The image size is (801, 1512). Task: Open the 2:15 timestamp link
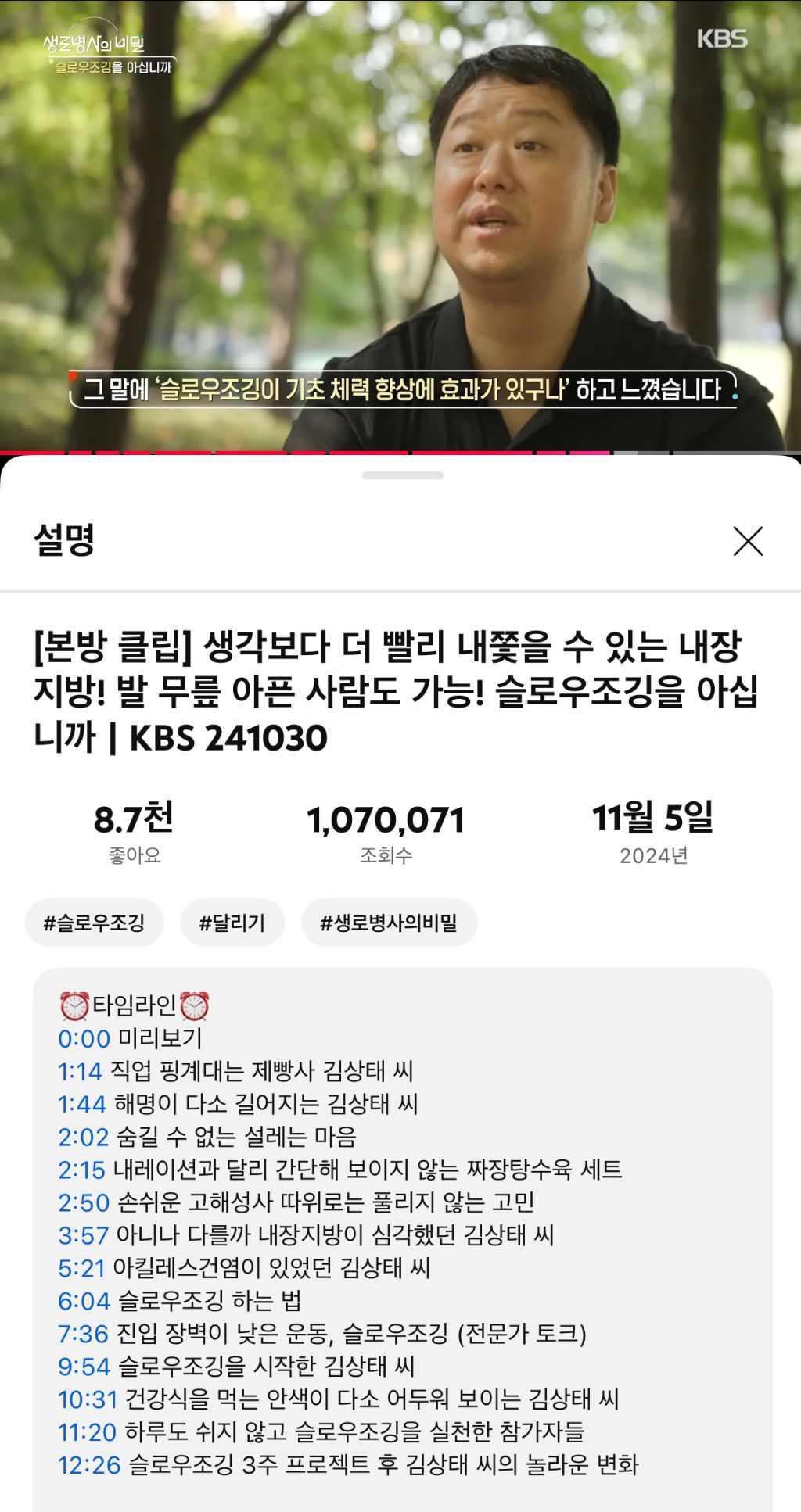[81, 1170]
